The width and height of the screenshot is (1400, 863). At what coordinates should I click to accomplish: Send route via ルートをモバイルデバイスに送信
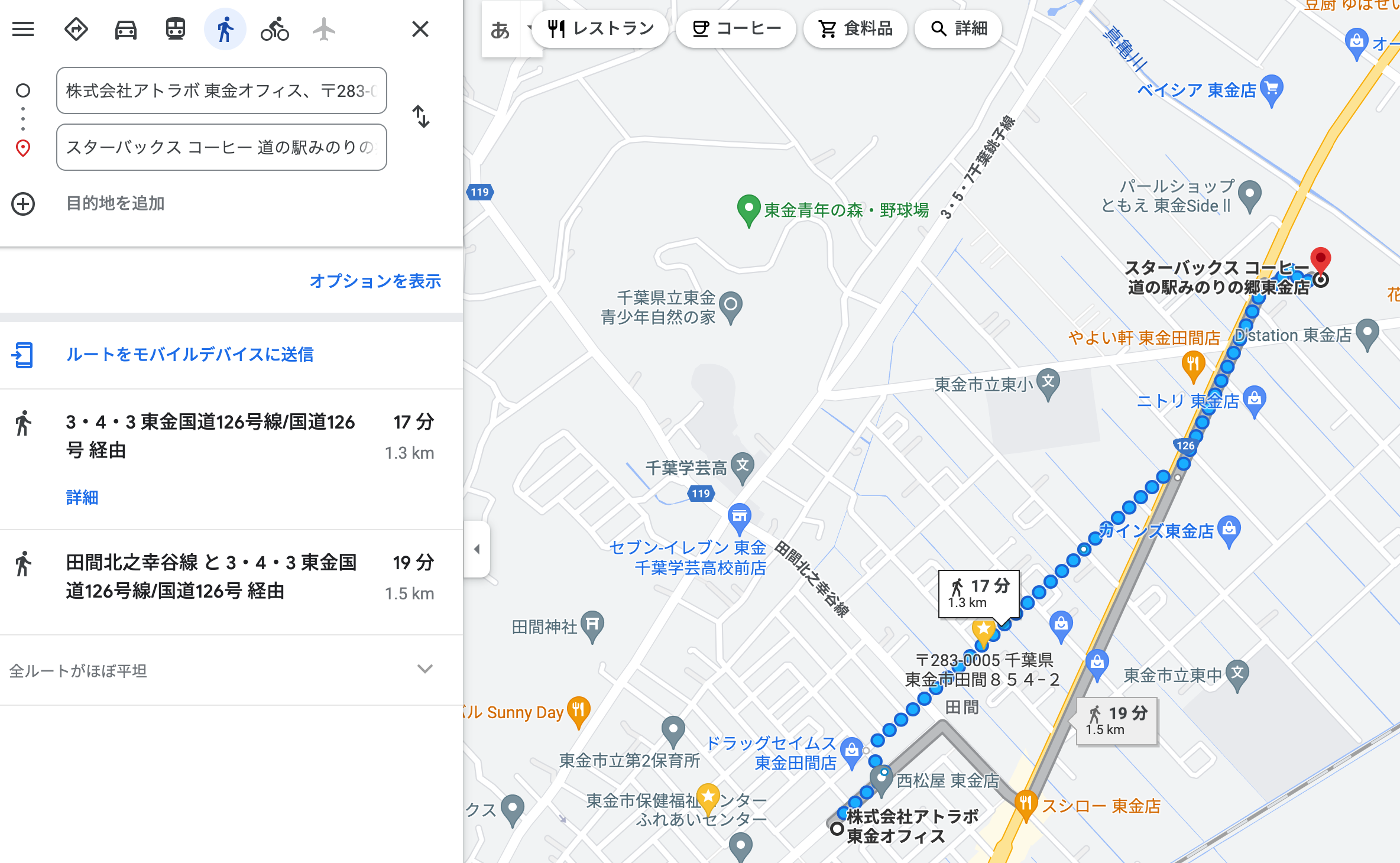[x=189, y=354]
